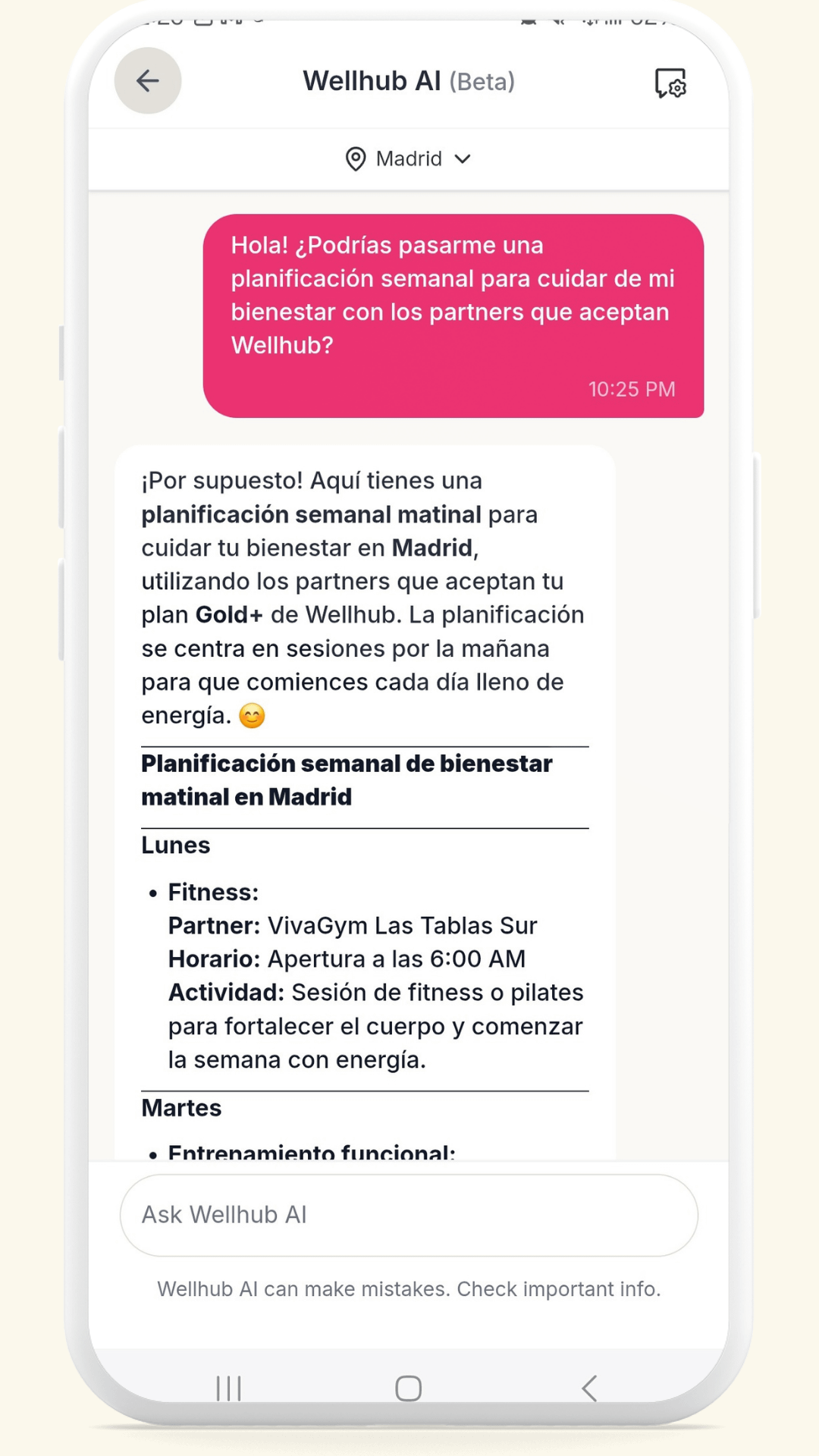
Task: Go back using the arrow button
Action: [147, 80]
